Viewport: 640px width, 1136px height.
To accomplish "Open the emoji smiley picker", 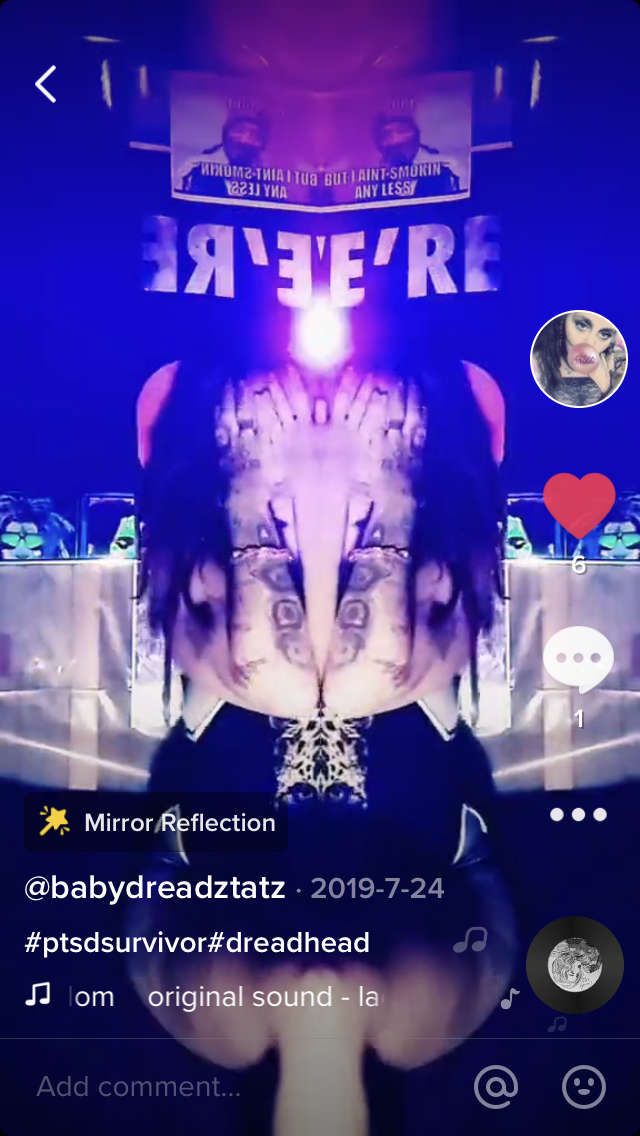I will click(584, 1087).
